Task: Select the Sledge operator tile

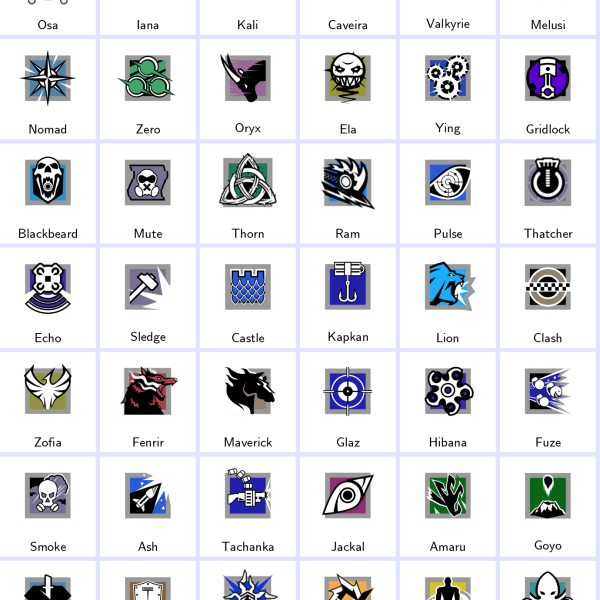Action: (x=148, y=296)
